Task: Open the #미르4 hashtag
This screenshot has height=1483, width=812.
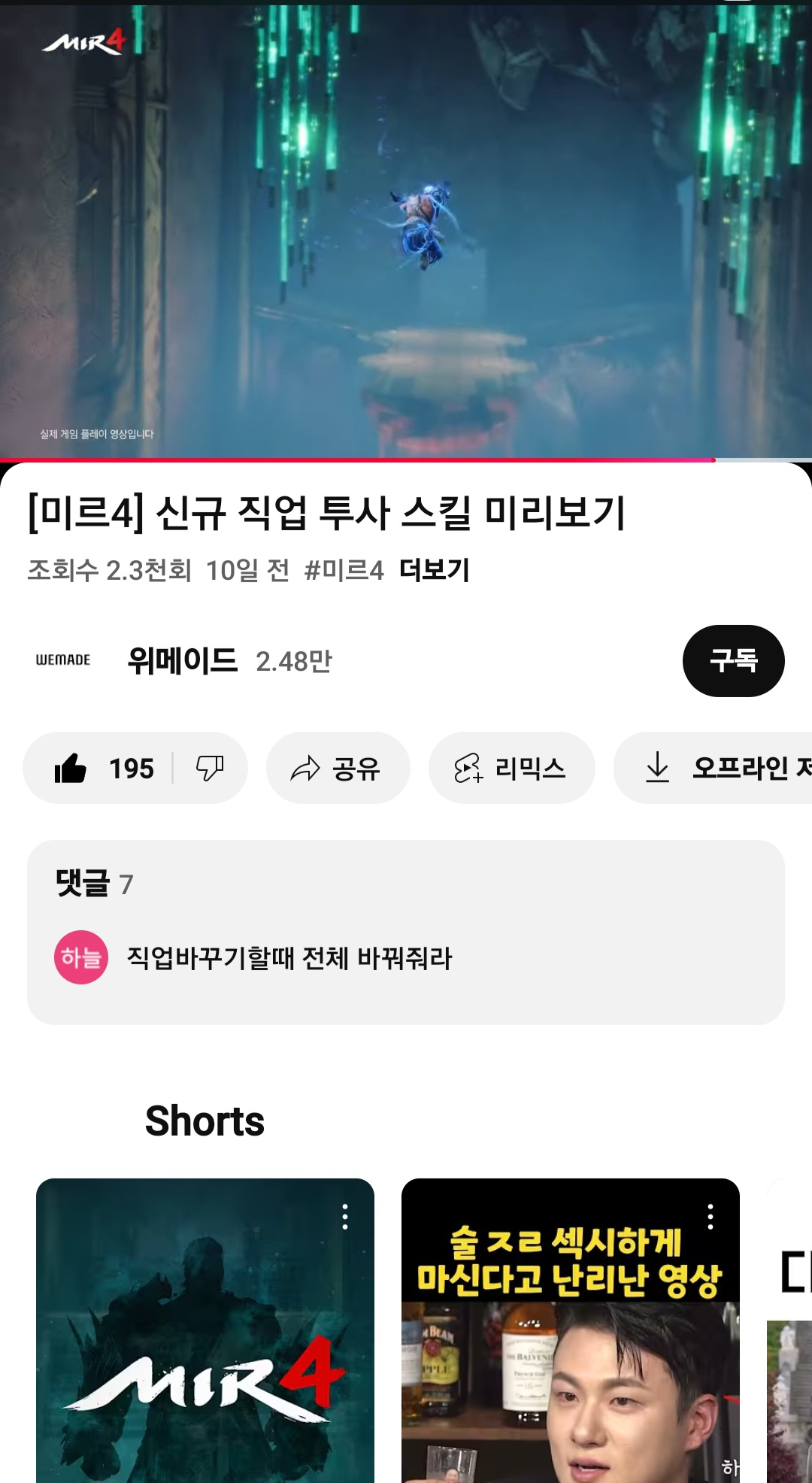Action: 344,570
